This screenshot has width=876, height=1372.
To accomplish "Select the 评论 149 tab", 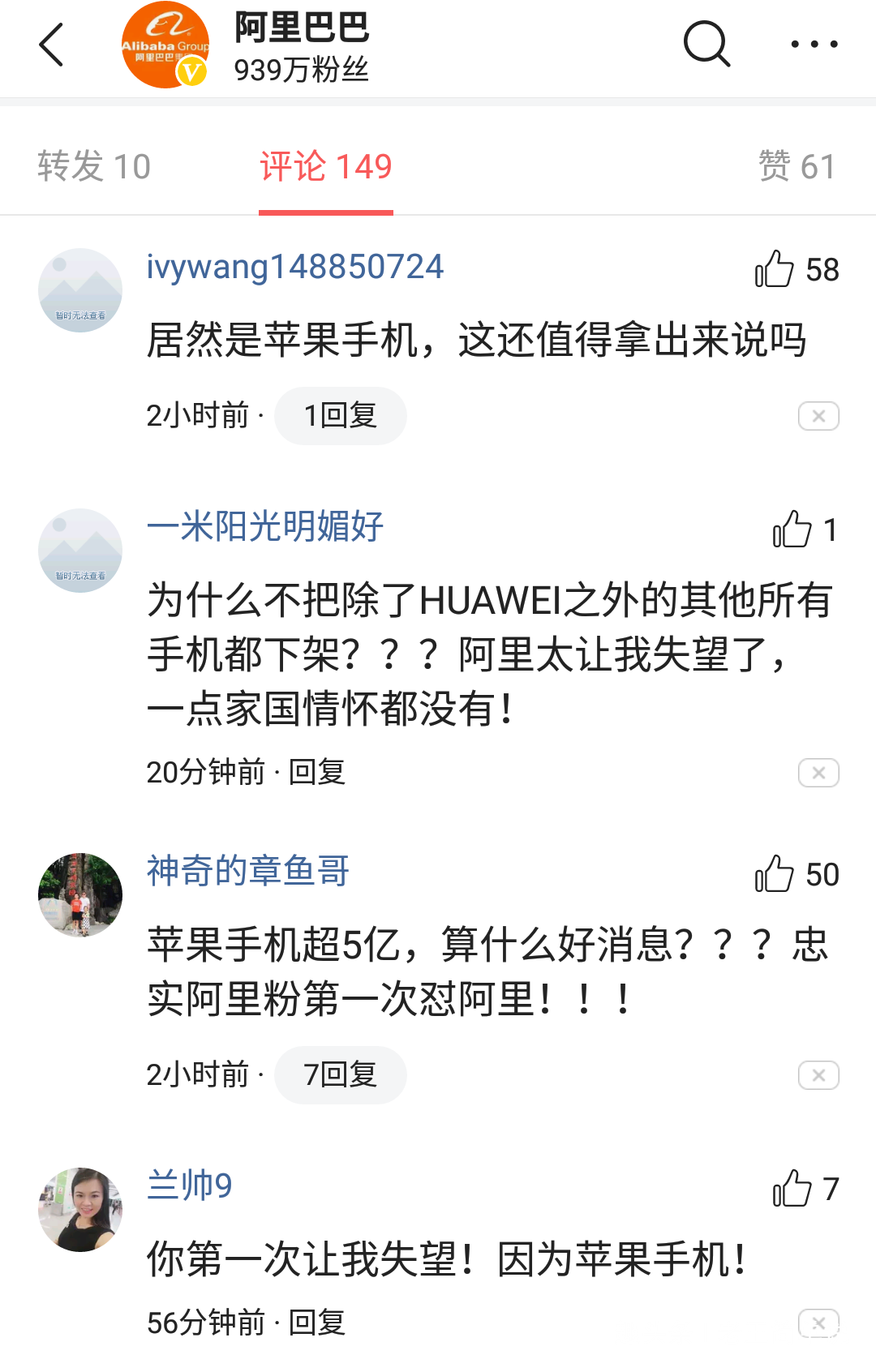I will click(x=325, y=166).
